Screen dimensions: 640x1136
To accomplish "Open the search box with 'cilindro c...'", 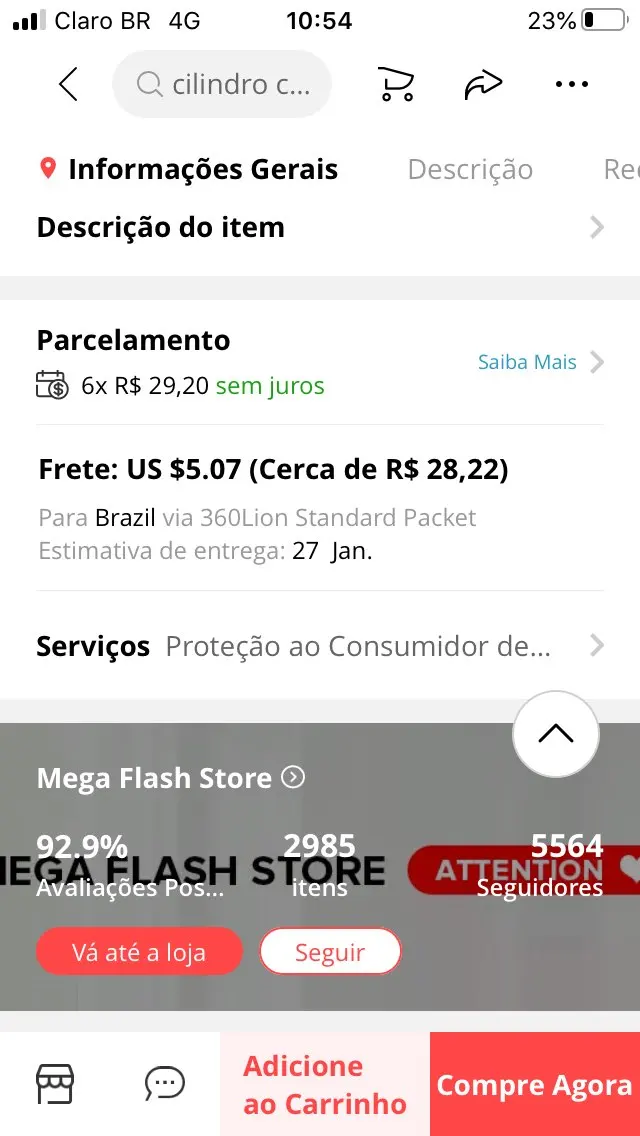I will coord(222,84).
